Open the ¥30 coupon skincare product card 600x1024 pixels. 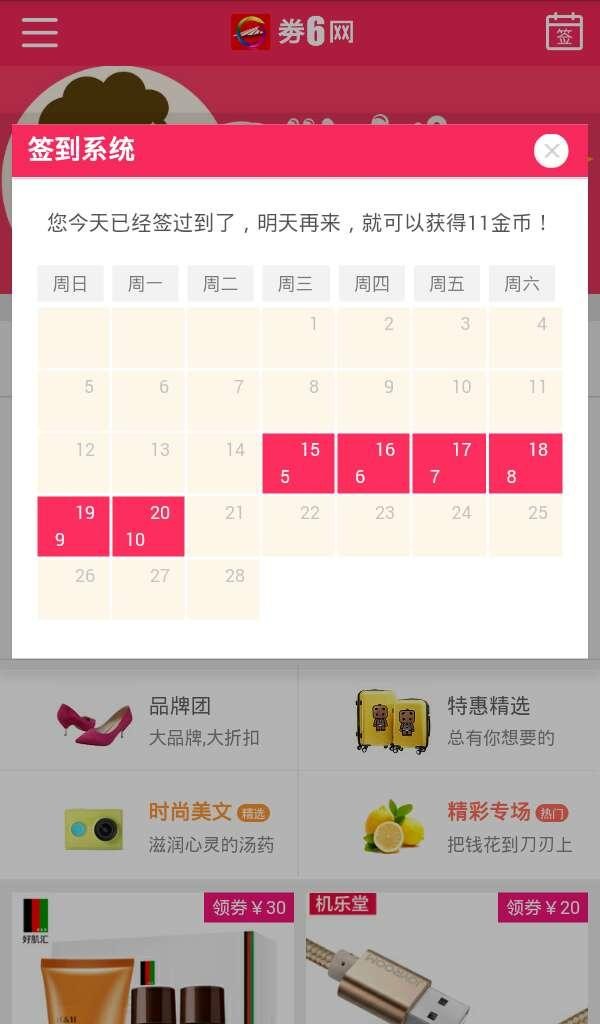pos(153,960)
